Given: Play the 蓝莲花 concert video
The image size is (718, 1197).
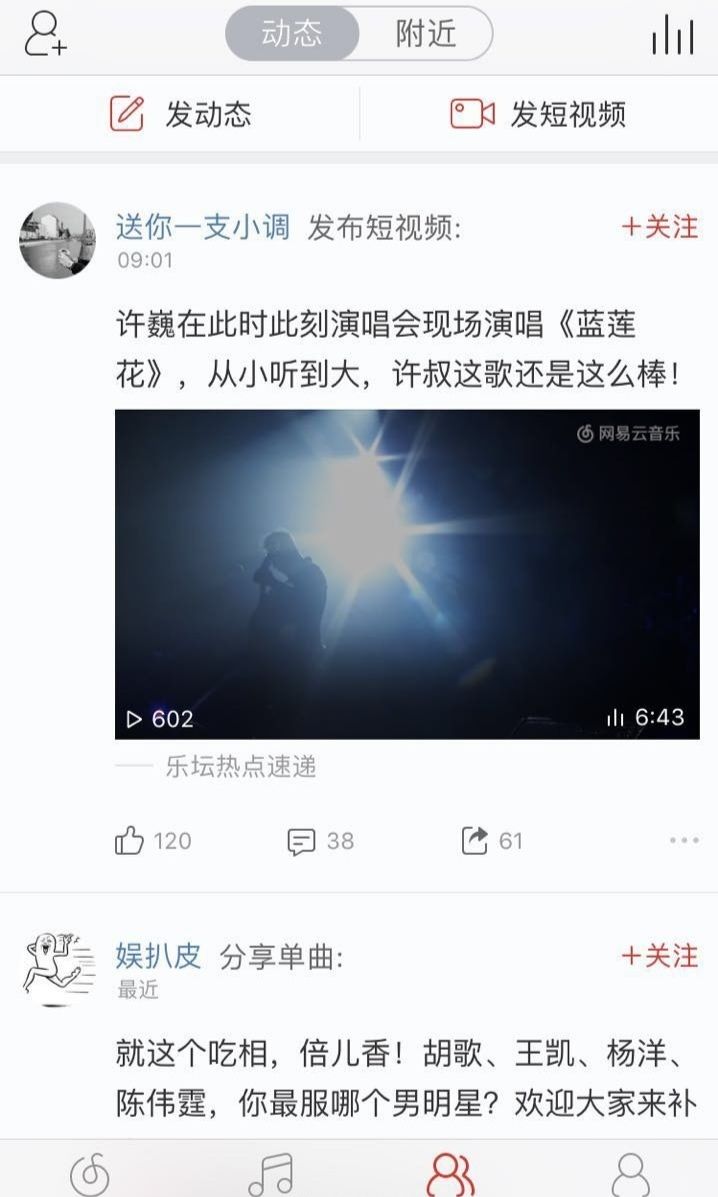Looking at the screenshot, I should [407, 574].
